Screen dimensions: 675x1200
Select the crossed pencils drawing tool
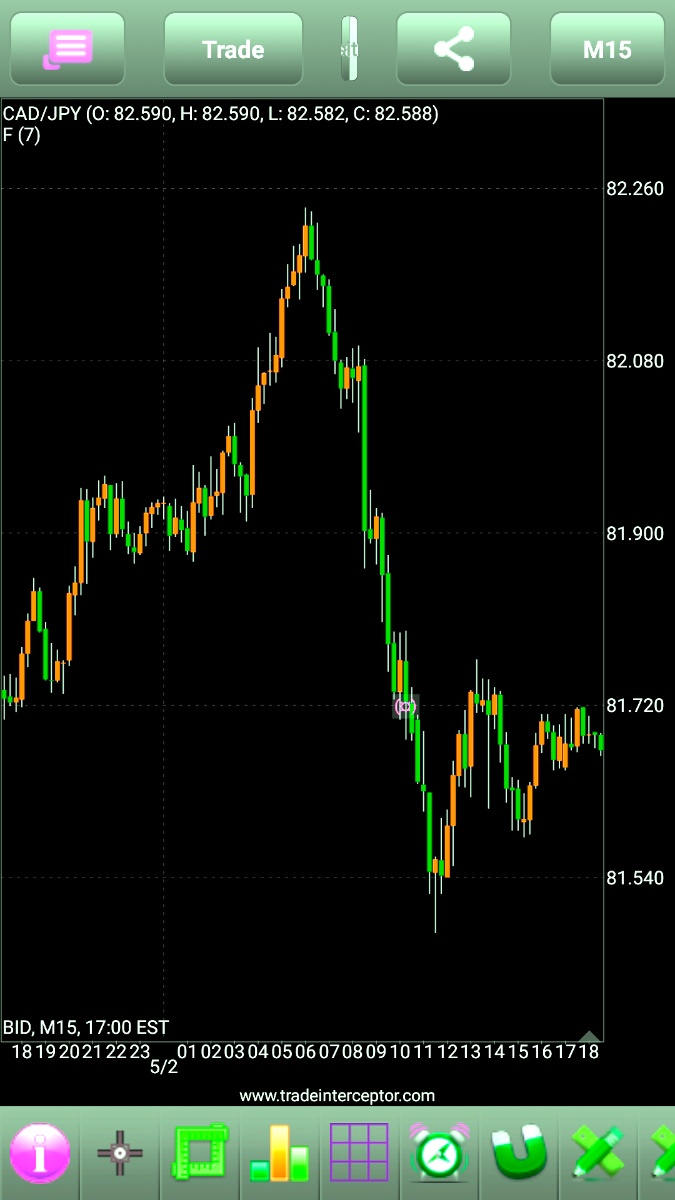pyautogui.click(x=600, y=1153)
